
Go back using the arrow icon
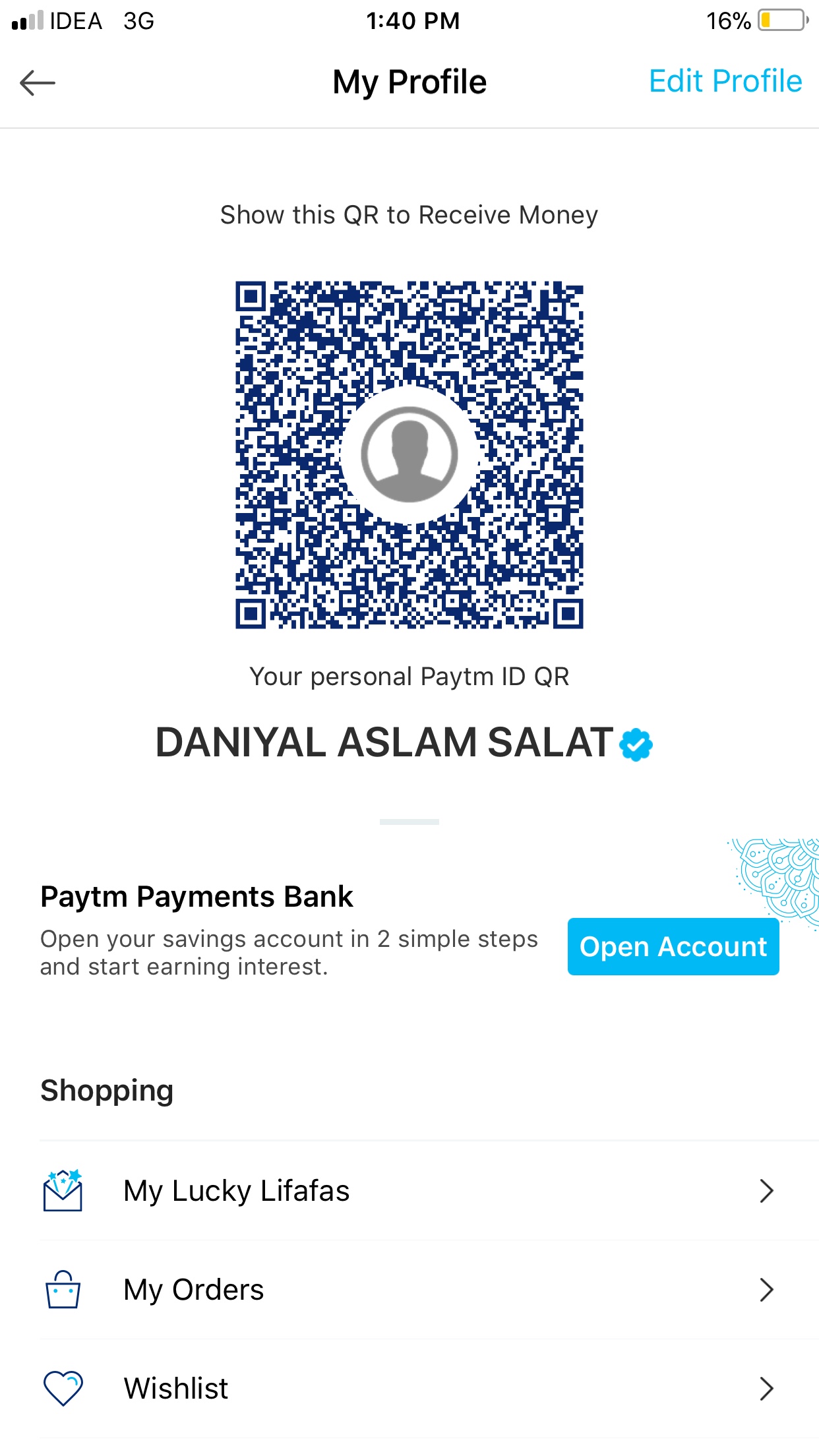coord(38,83)
